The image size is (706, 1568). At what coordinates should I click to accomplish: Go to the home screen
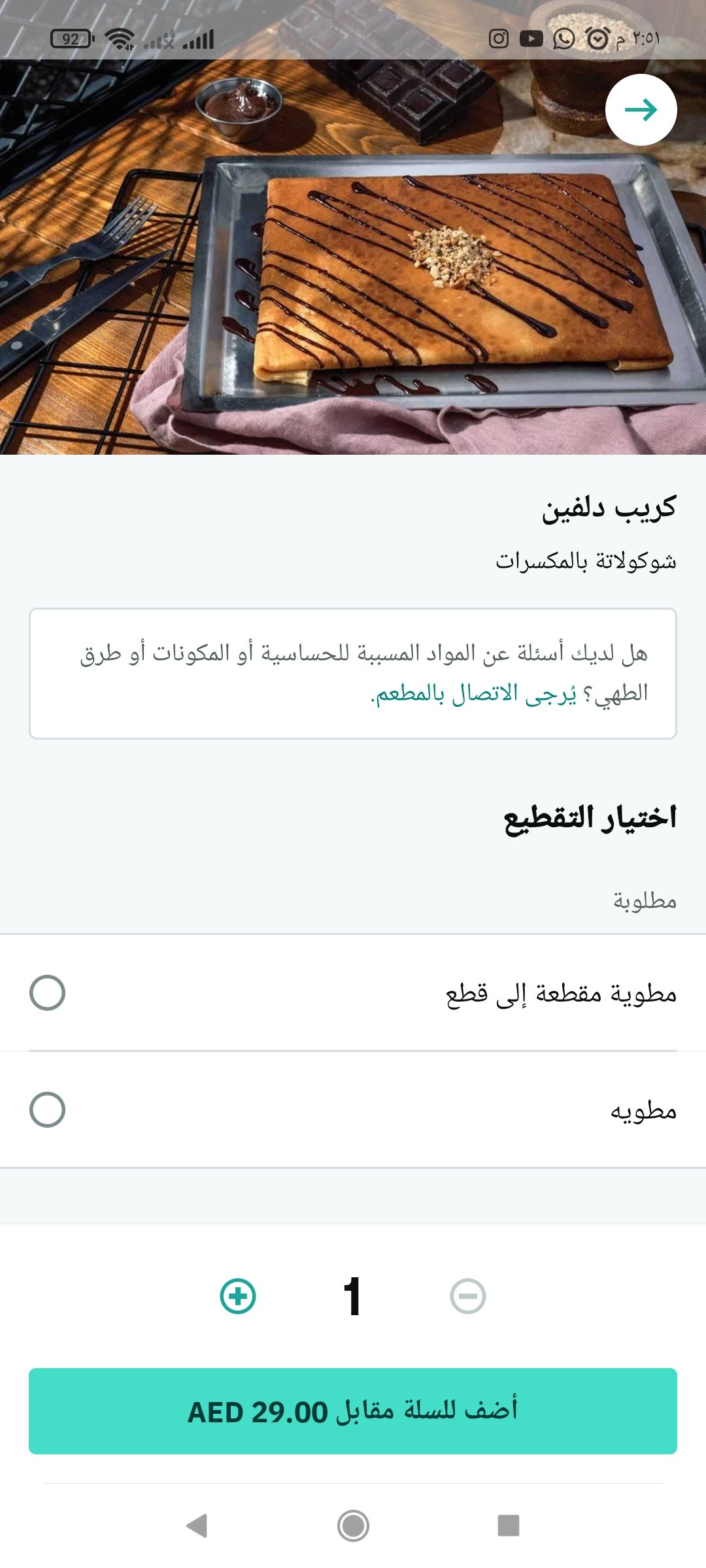click(353, 1526)
